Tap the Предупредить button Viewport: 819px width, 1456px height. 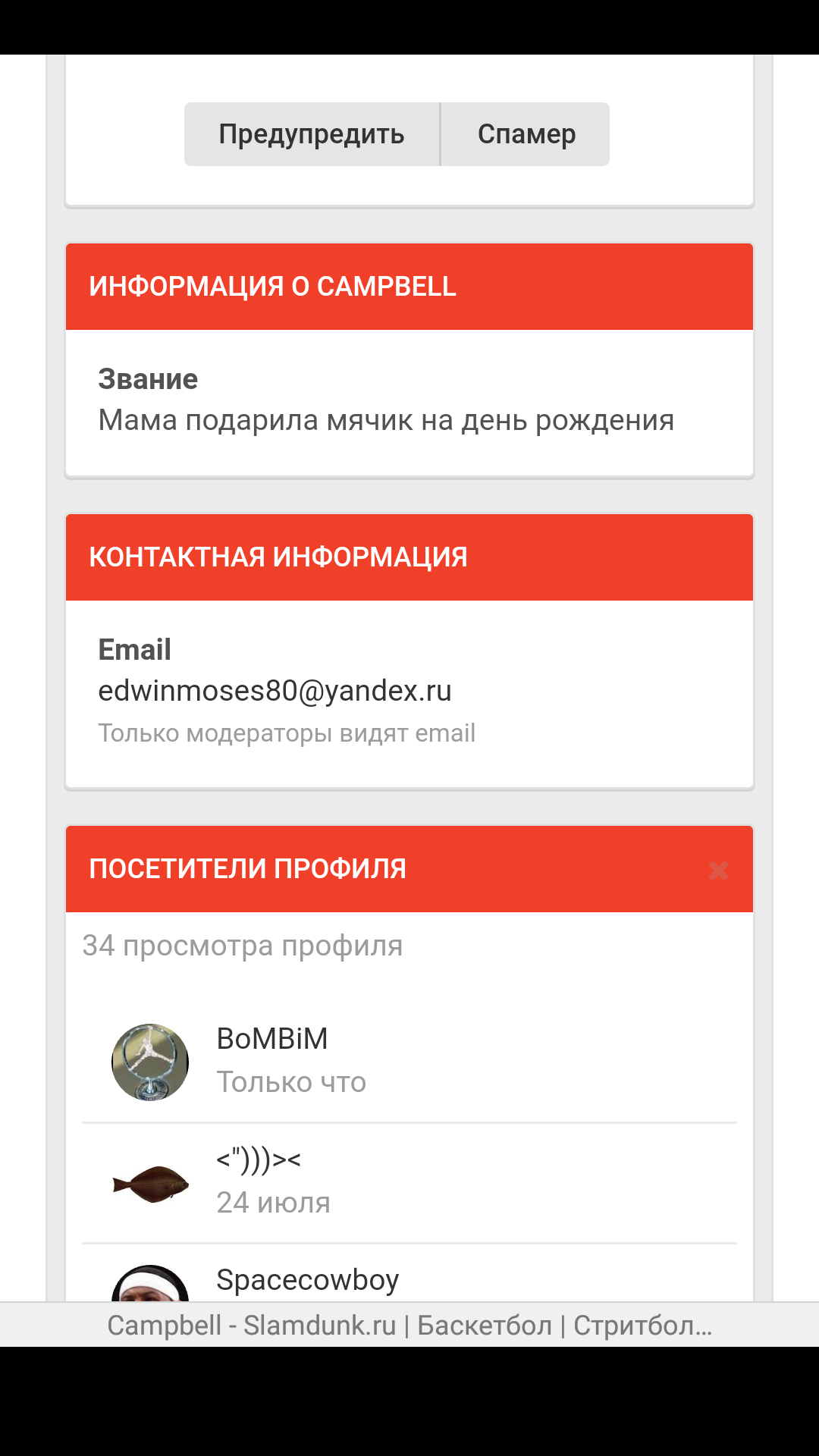pos(312,134)
